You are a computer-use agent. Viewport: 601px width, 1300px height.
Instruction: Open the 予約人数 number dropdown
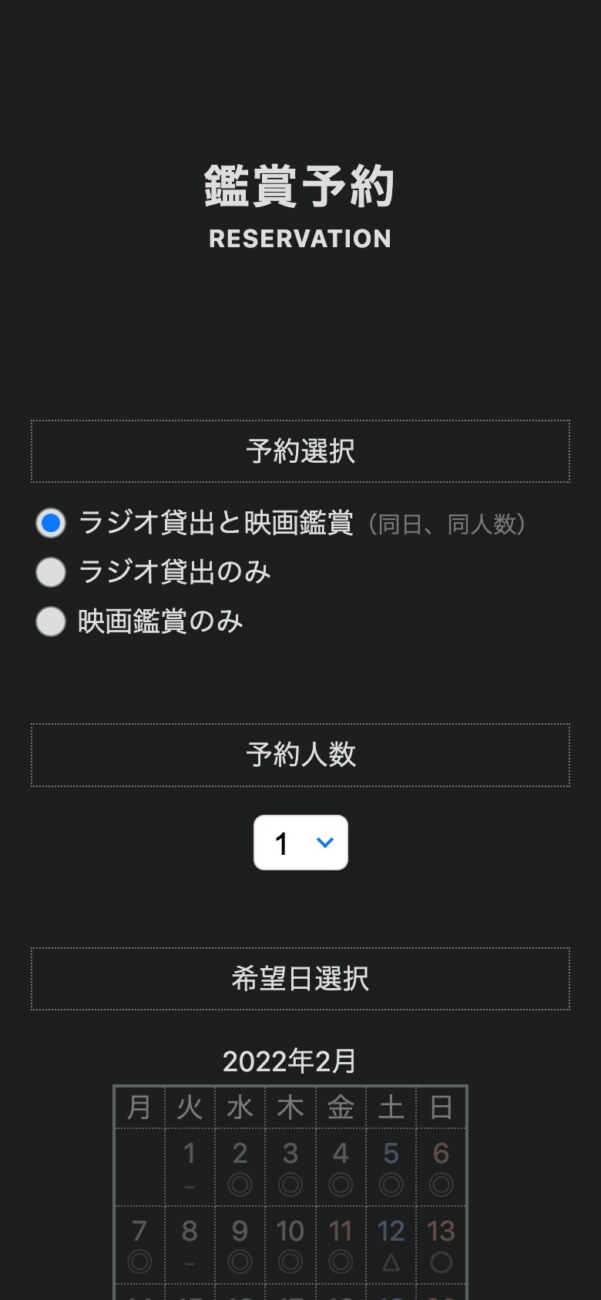tap(300, 843)
